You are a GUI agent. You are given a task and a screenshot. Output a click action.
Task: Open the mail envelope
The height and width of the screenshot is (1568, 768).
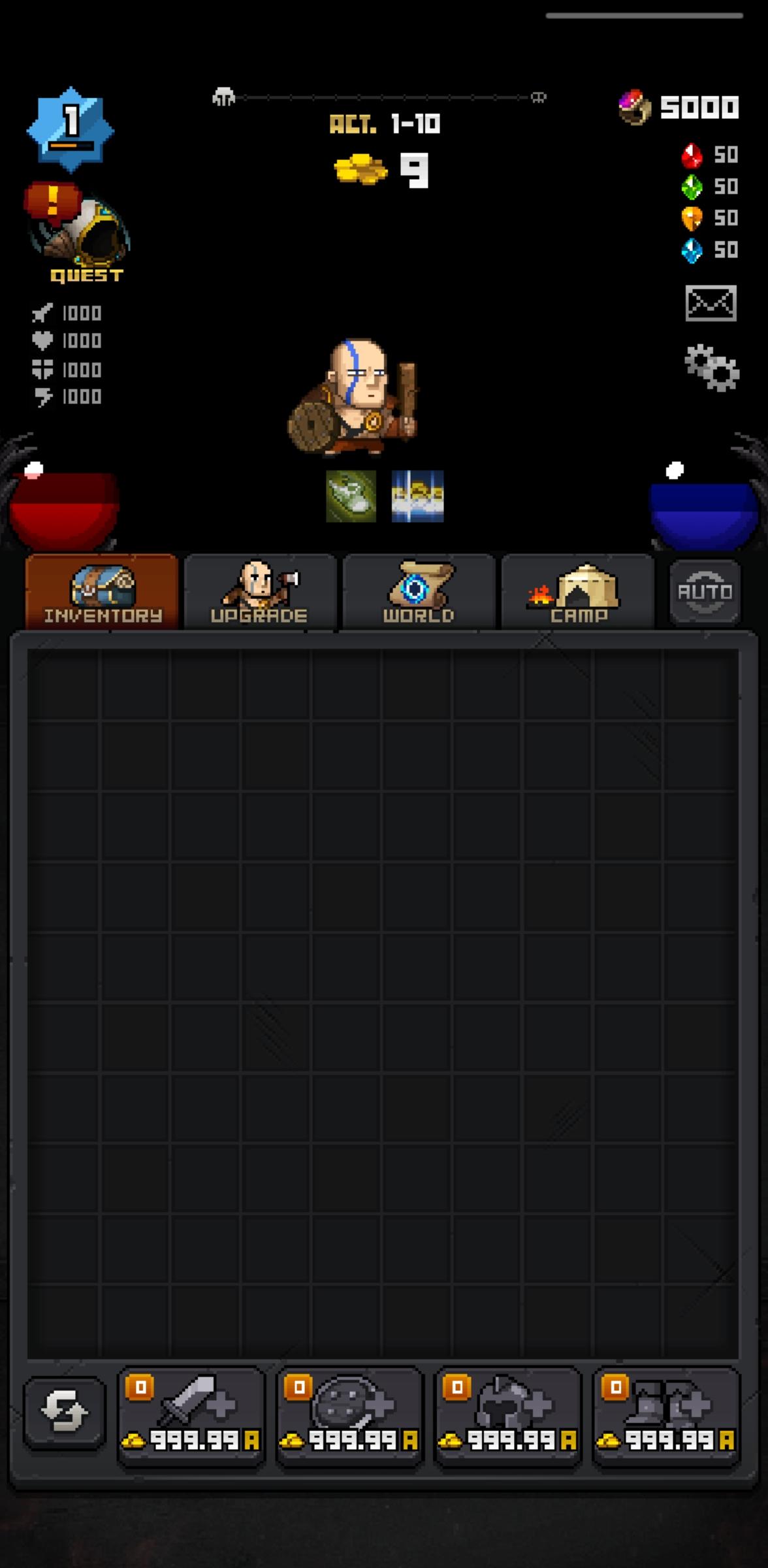pyautogui.click(x=711, y=303)
